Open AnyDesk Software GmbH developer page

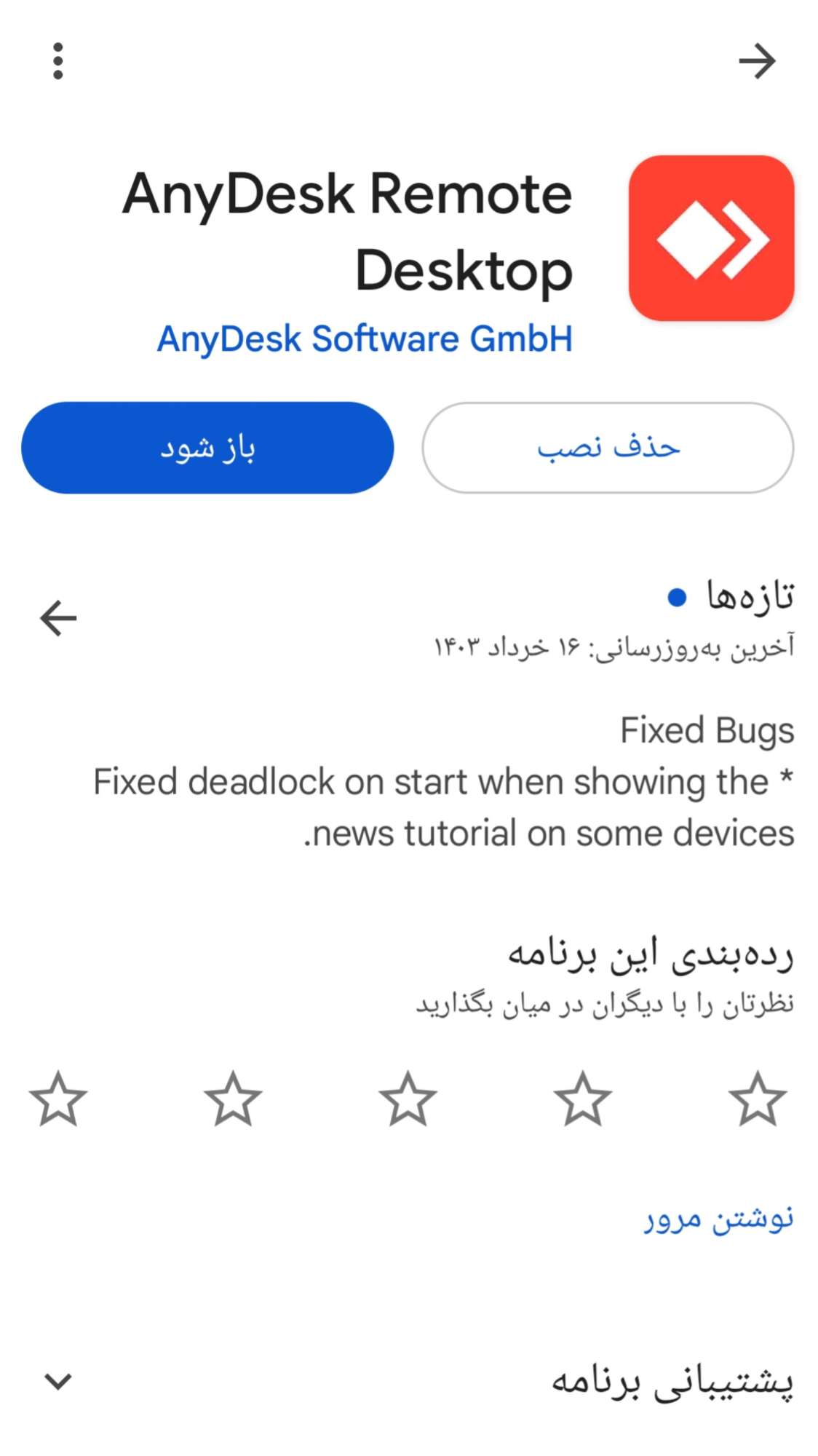pyautogui.click(x=365, y=339)
